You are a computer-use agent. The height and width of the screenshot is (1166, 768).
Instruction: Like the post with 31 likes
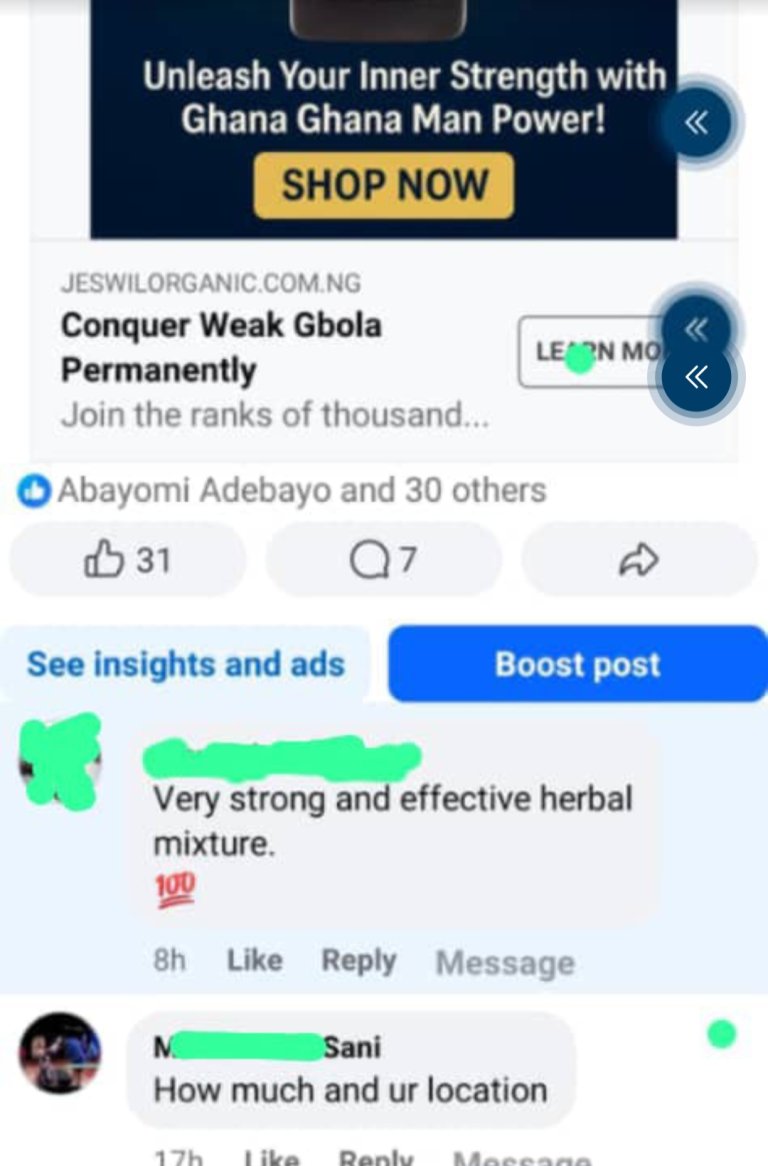point(127,560)
